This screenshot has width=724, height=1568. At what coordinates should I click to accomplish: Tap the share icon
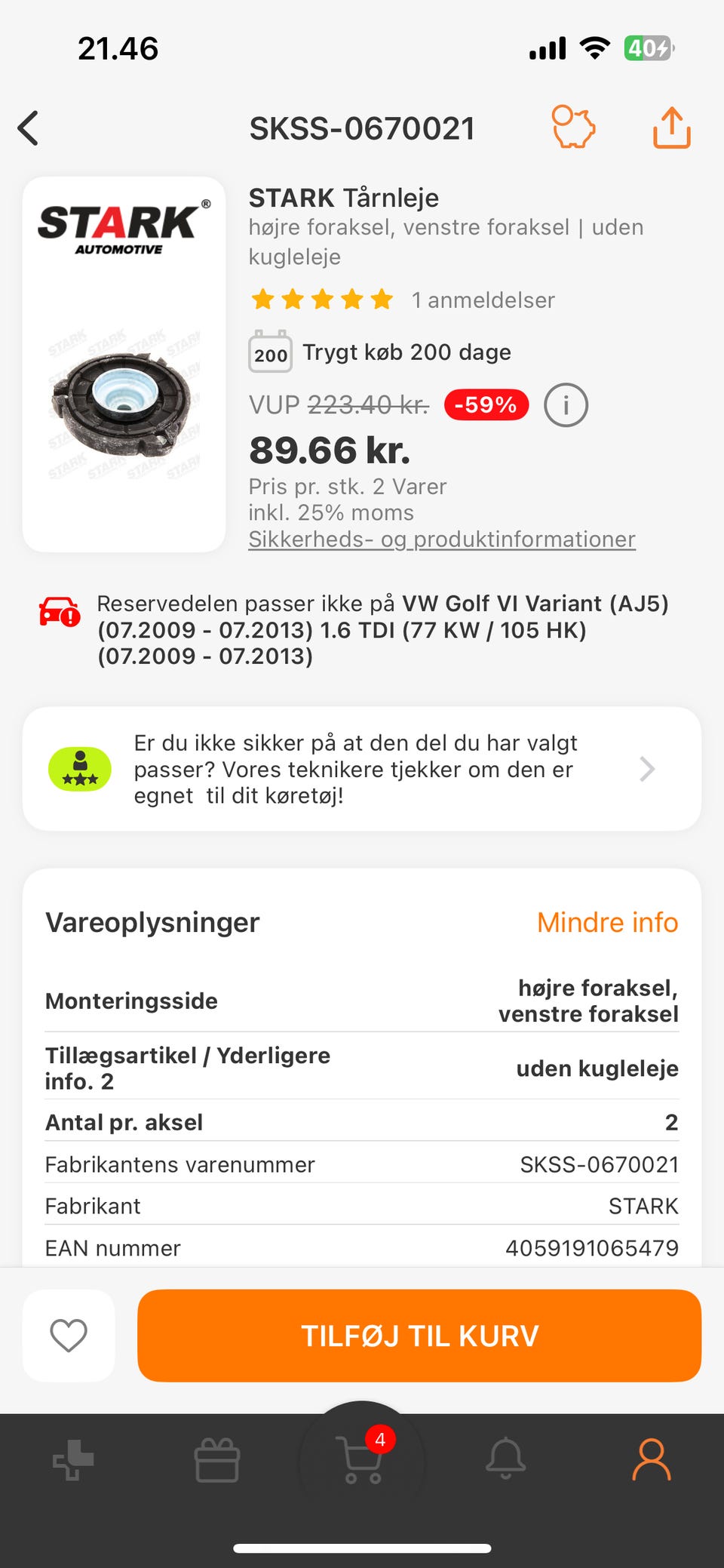pos(670,128)
